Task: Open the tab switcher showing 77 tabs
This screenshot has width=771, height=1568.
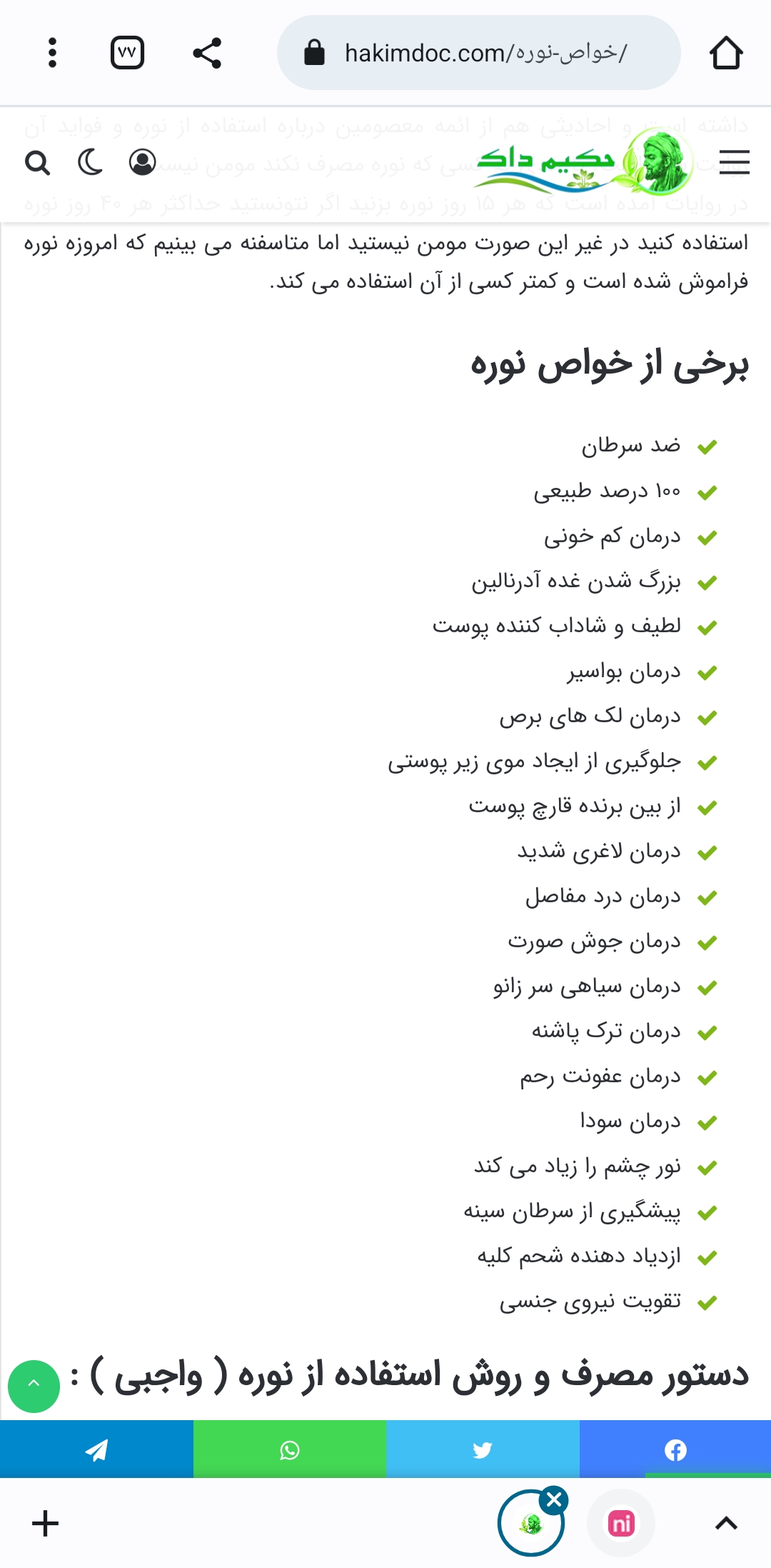Action: (128, 53)
